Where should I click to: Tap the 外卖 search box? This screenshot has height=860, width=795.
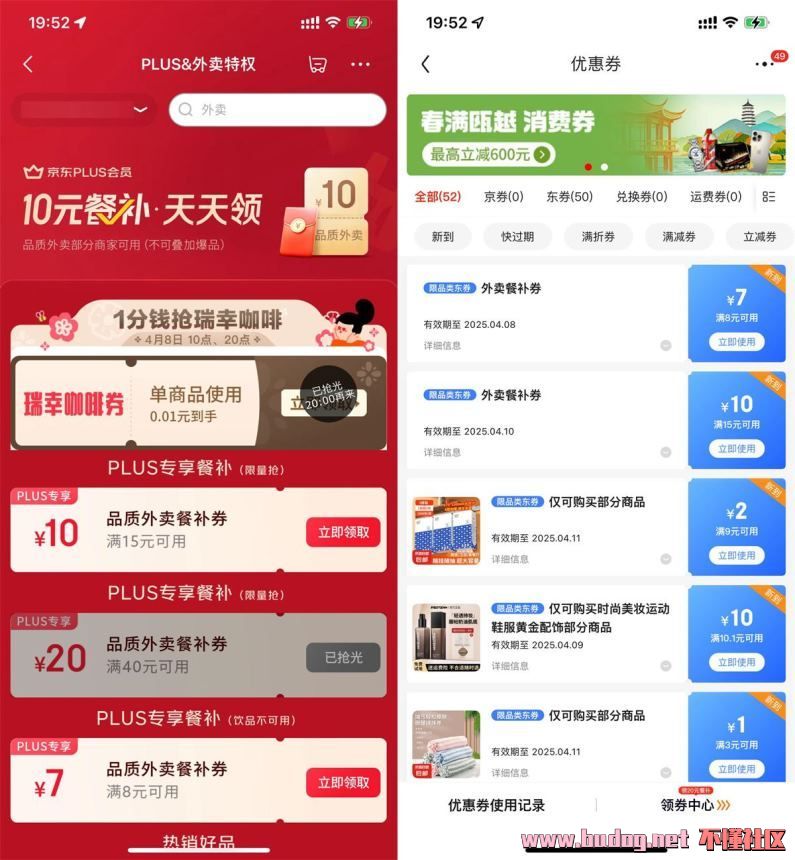[277, 110]
